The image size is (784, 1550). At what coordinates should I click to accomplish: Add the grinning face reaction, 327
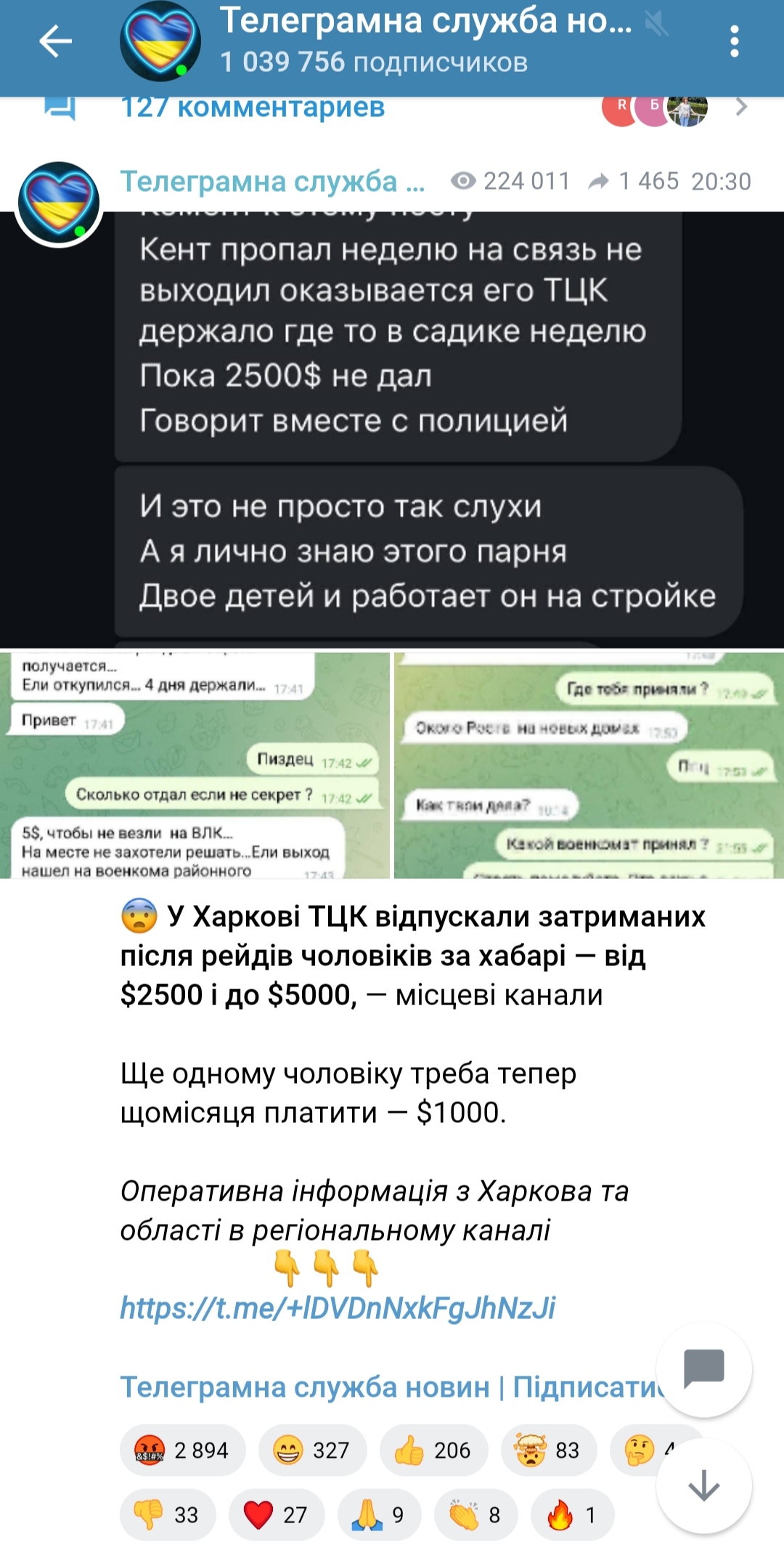(x=312, y=1450)
